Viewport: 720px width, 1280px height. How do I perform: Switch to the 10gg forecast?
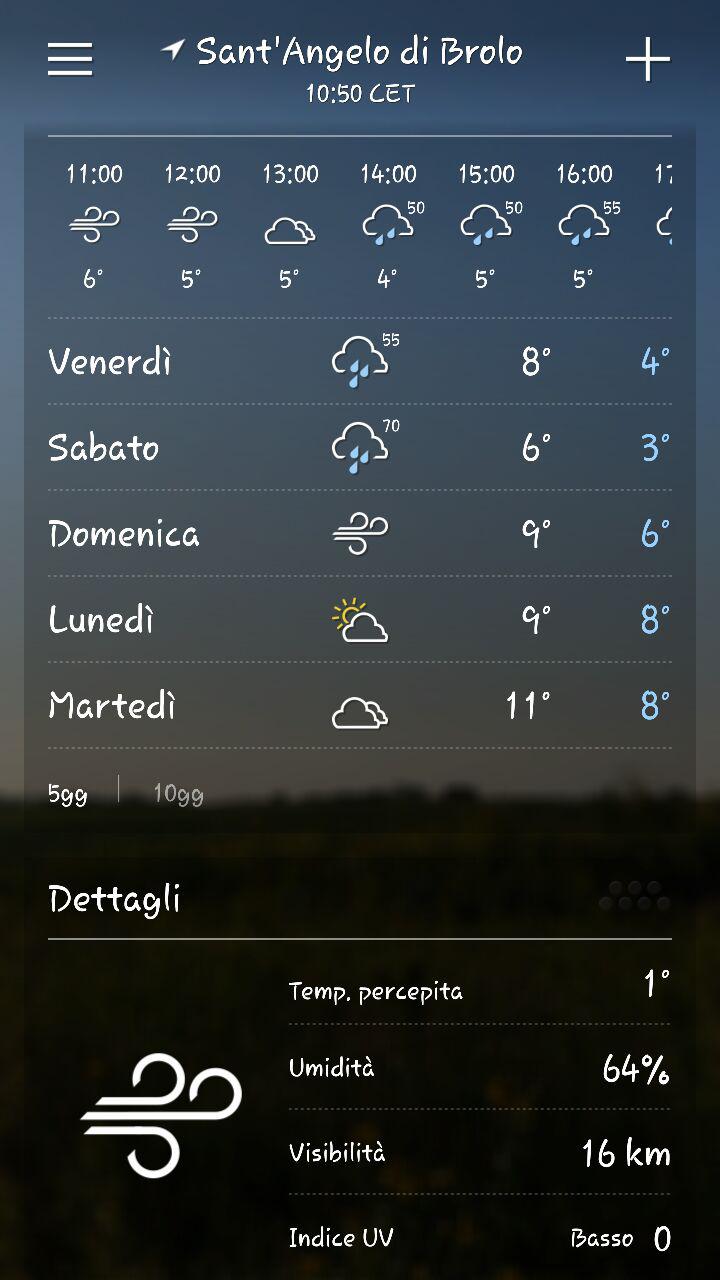[x=178, y=794]
